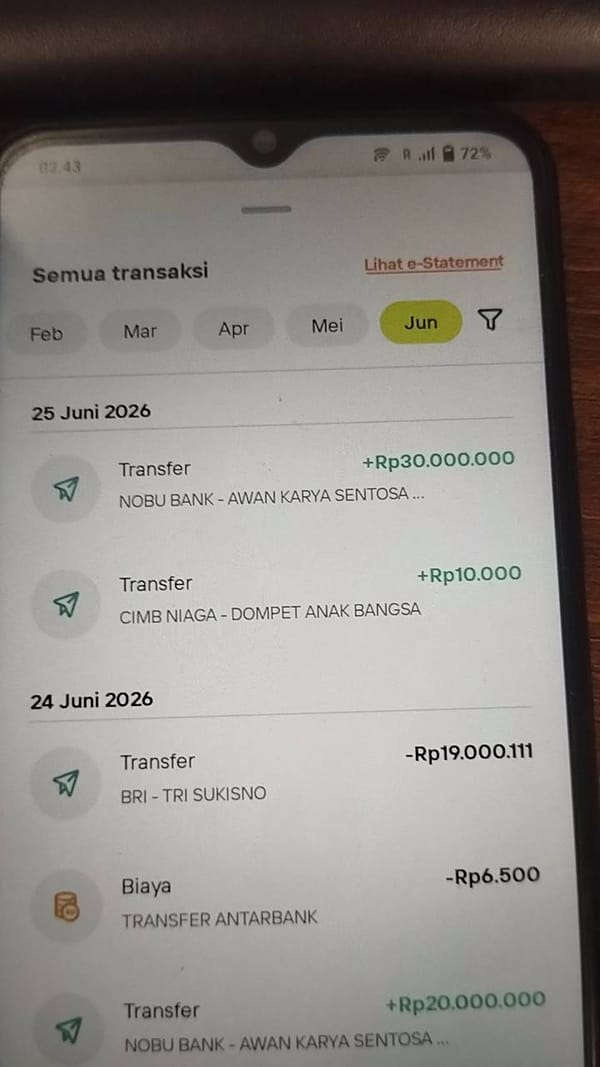This screenshot has height=1067, width=600.
Task: View the BRI - TRI SUKISNO transfer details
Action: click(x=280, y=777)
